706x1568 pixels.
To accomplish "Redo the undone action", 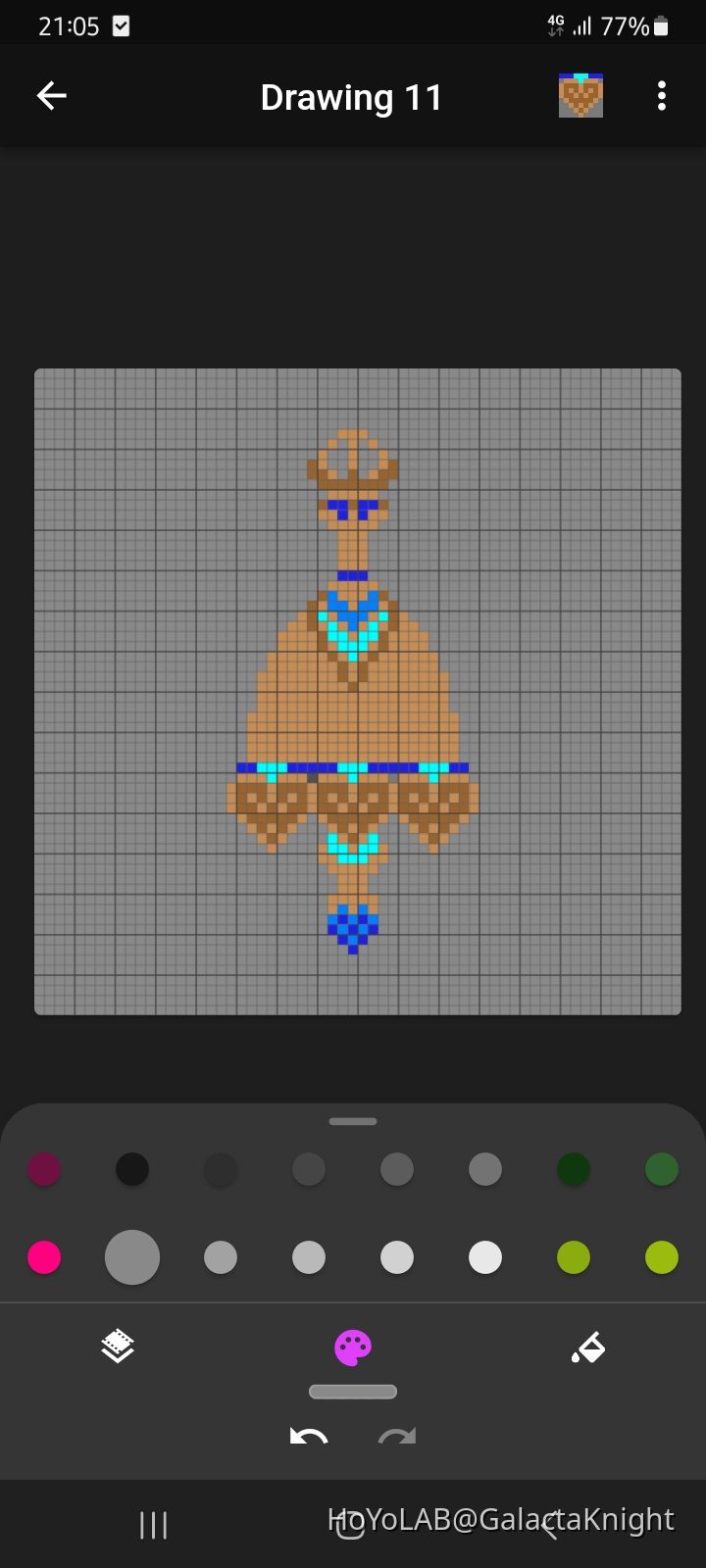I will 397,1437.
